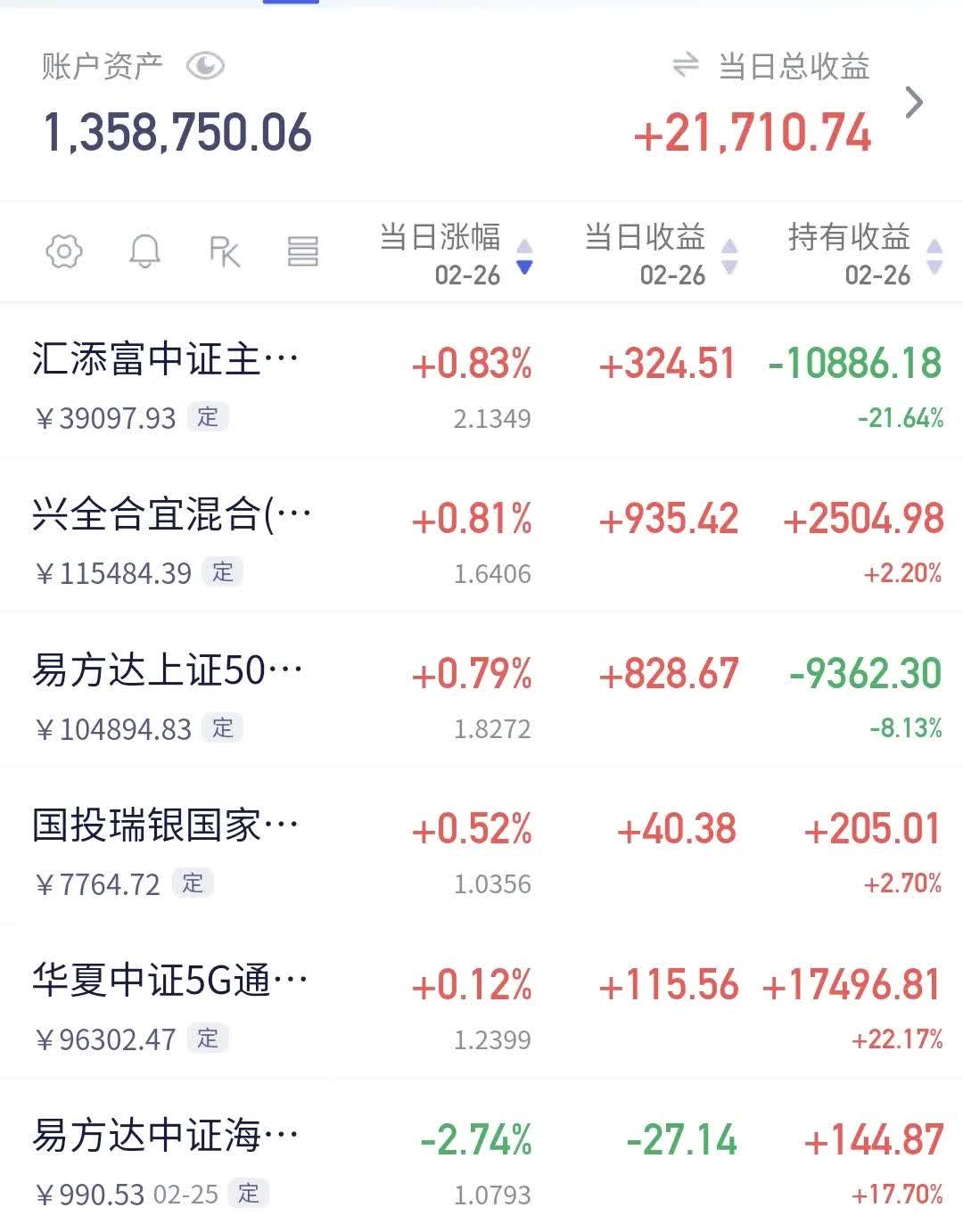Sort by 当日涨幅 using the blue triangle
Viewport: 963px width, 1232px height.
523,266
